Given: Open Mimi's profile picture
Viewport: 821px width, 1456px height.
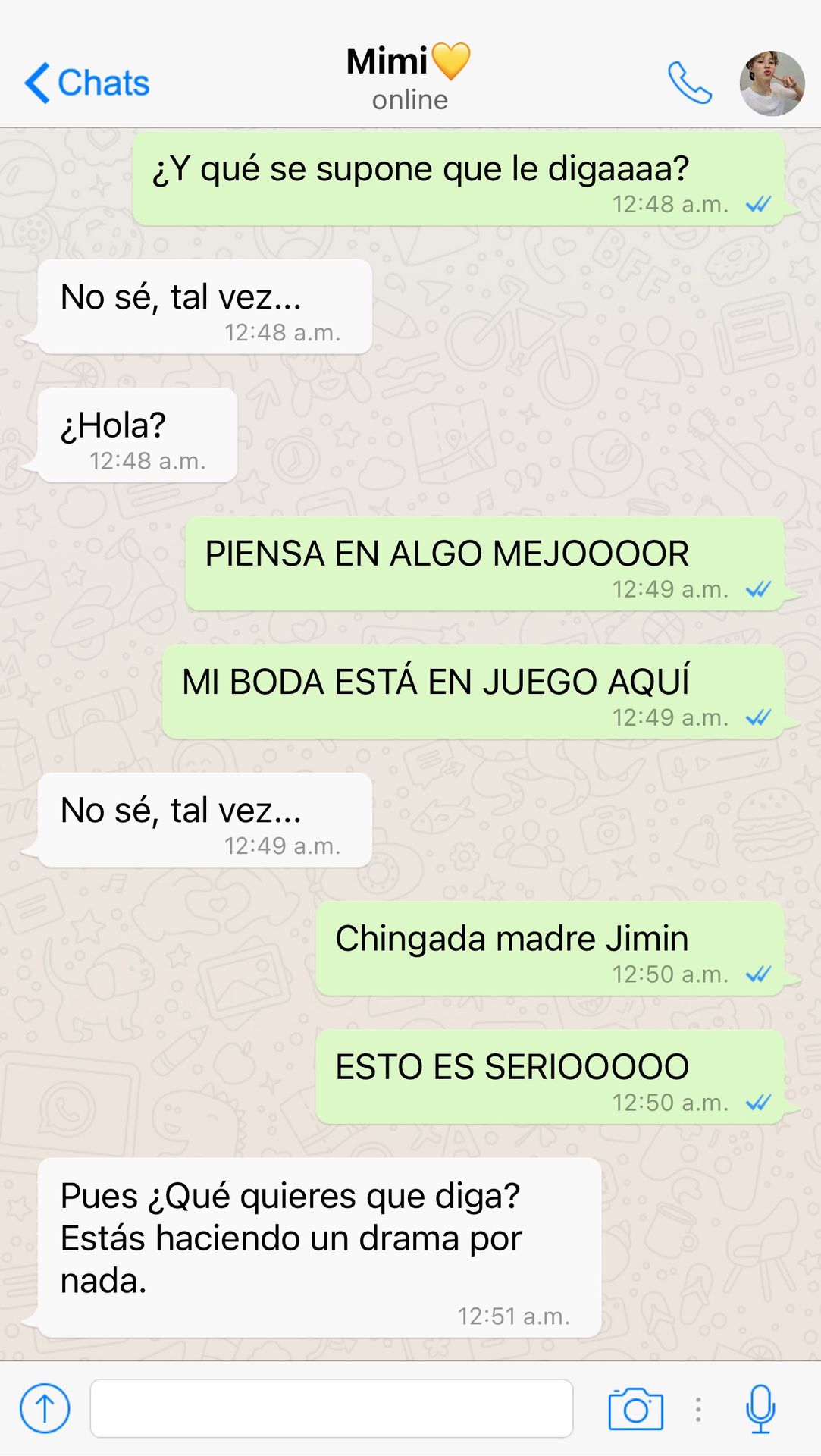Looking at the screenshot, I should (772, 83).
